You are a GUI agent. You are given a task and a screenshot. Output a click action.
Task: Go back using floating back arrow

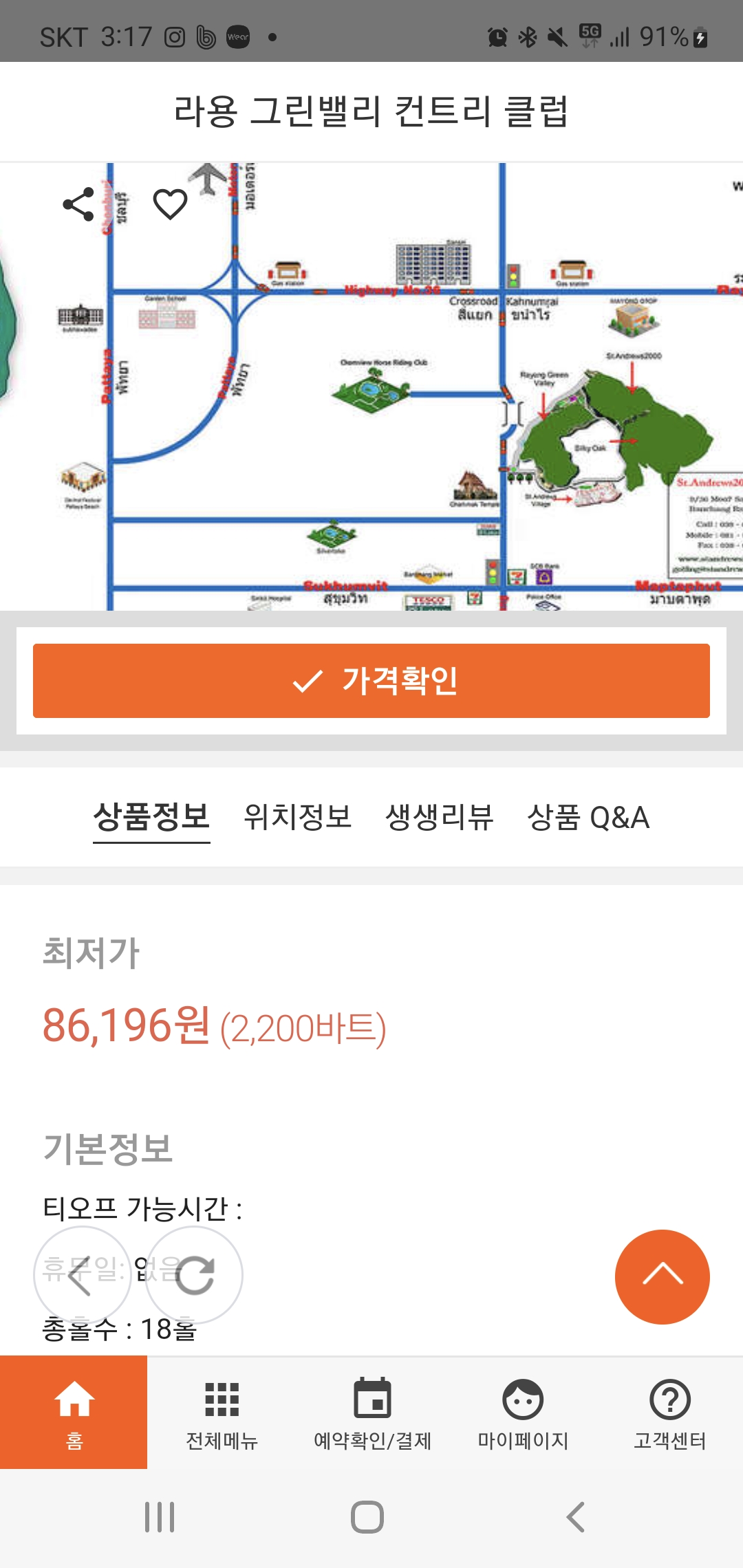click(x=82, y=1274)
